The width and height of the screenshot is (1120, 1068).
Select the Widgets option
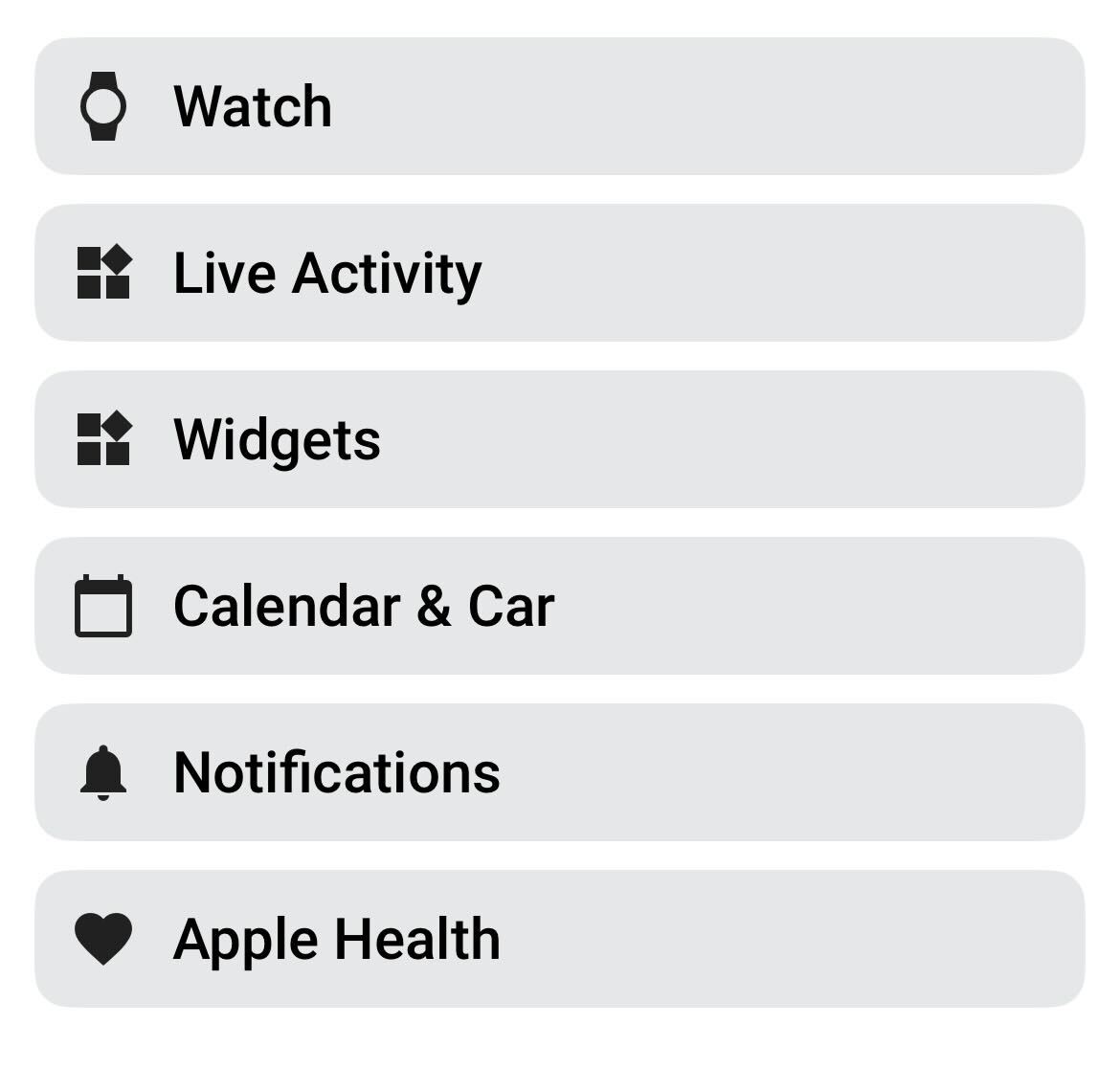pyautogui.click(x=559, y=439)
